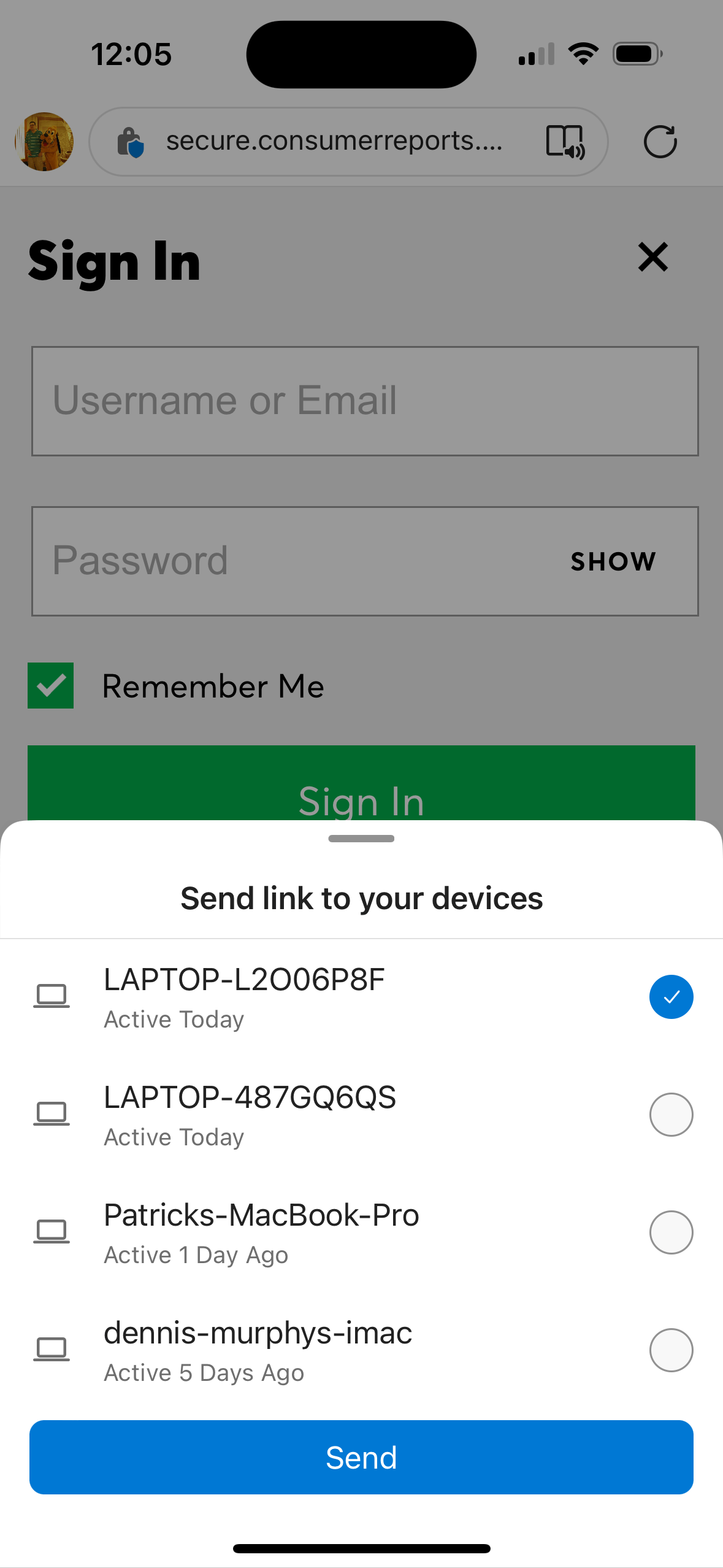Tap the sheet's drag handle
The image size is (723, 1568).
[361, 839]
